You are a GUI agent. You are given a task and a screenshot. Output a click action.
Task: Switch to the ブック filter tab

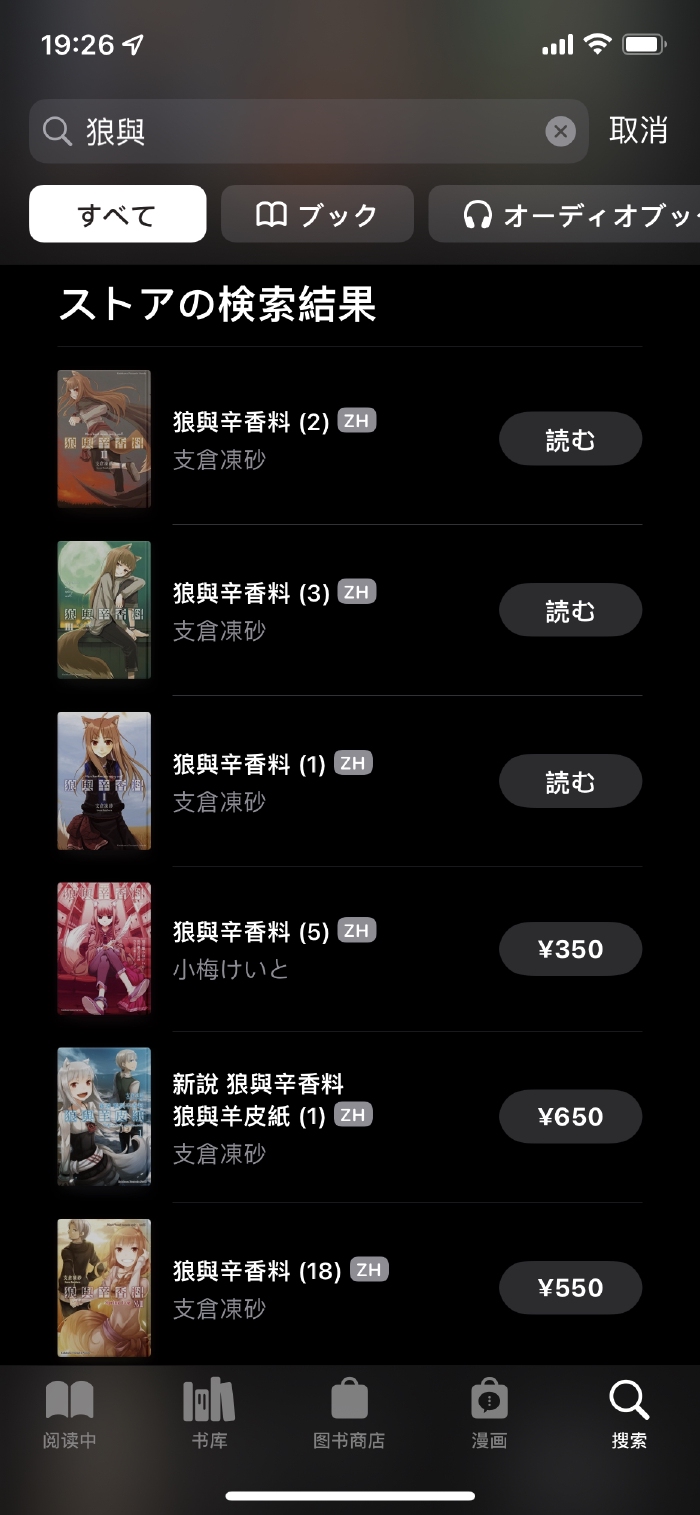coord(317,214)
